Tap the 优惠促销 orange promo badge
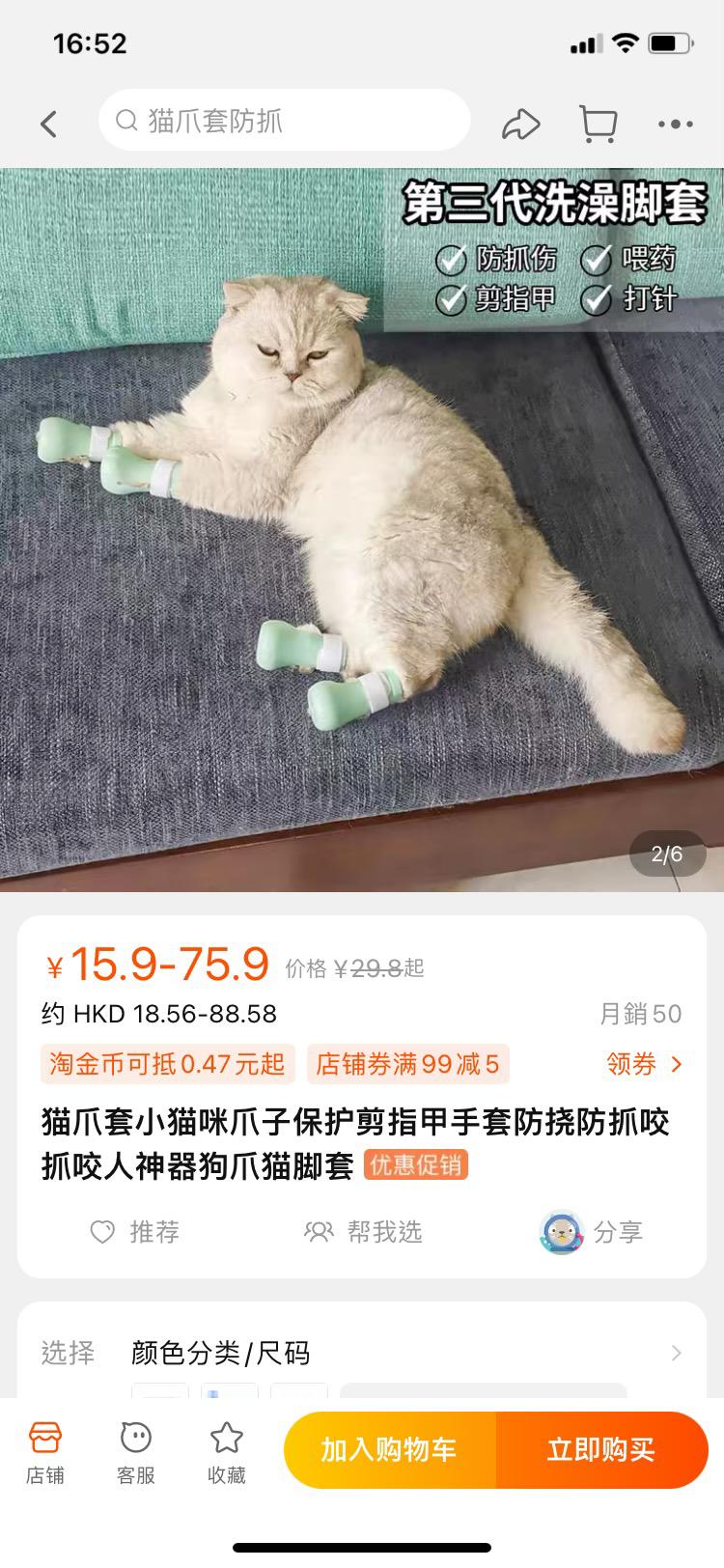The height and width of the screenshot is (1568, 724). click(415, 1167)
